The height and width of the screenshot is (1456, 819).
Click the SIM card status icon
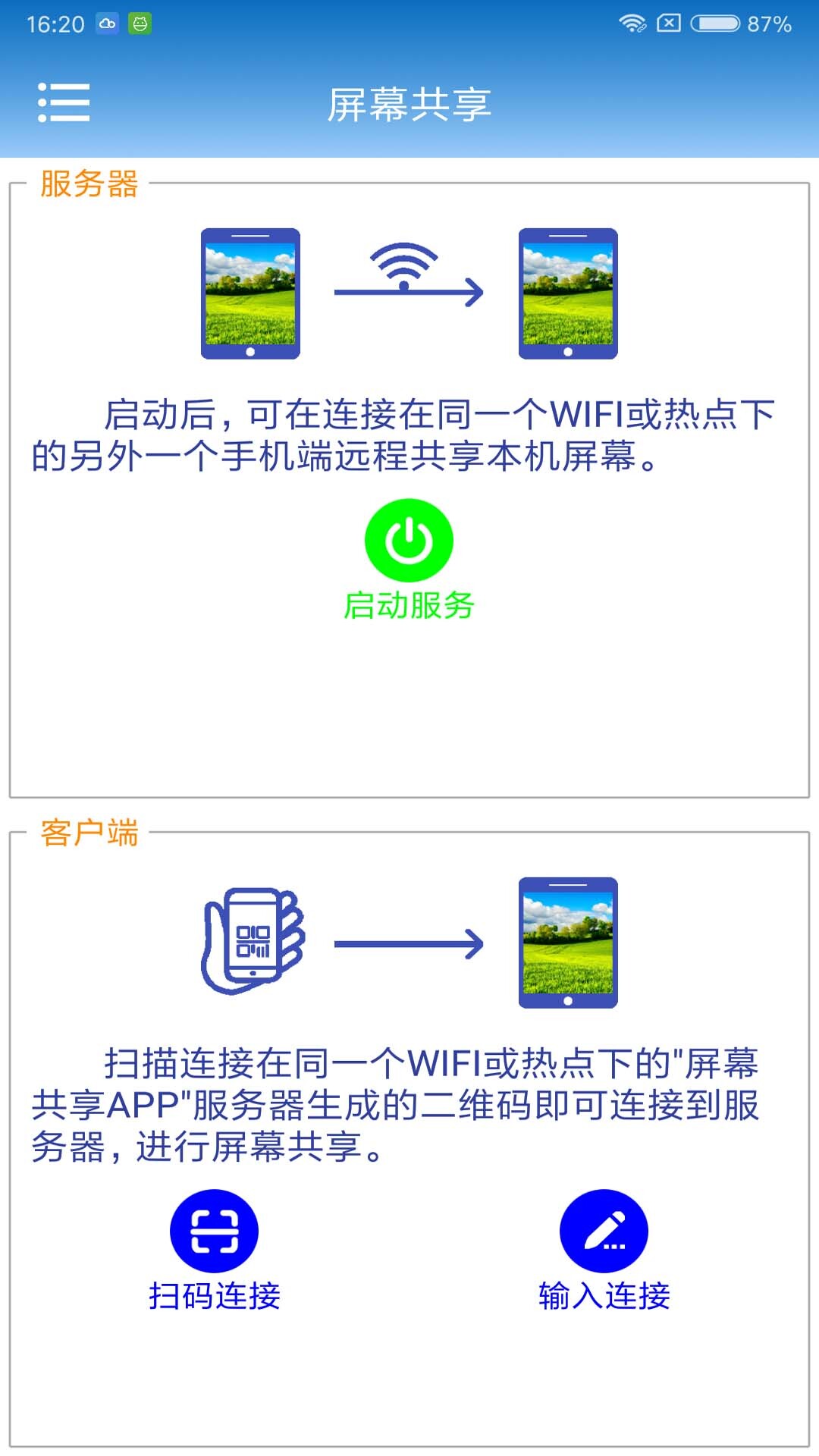click(670, 22)
